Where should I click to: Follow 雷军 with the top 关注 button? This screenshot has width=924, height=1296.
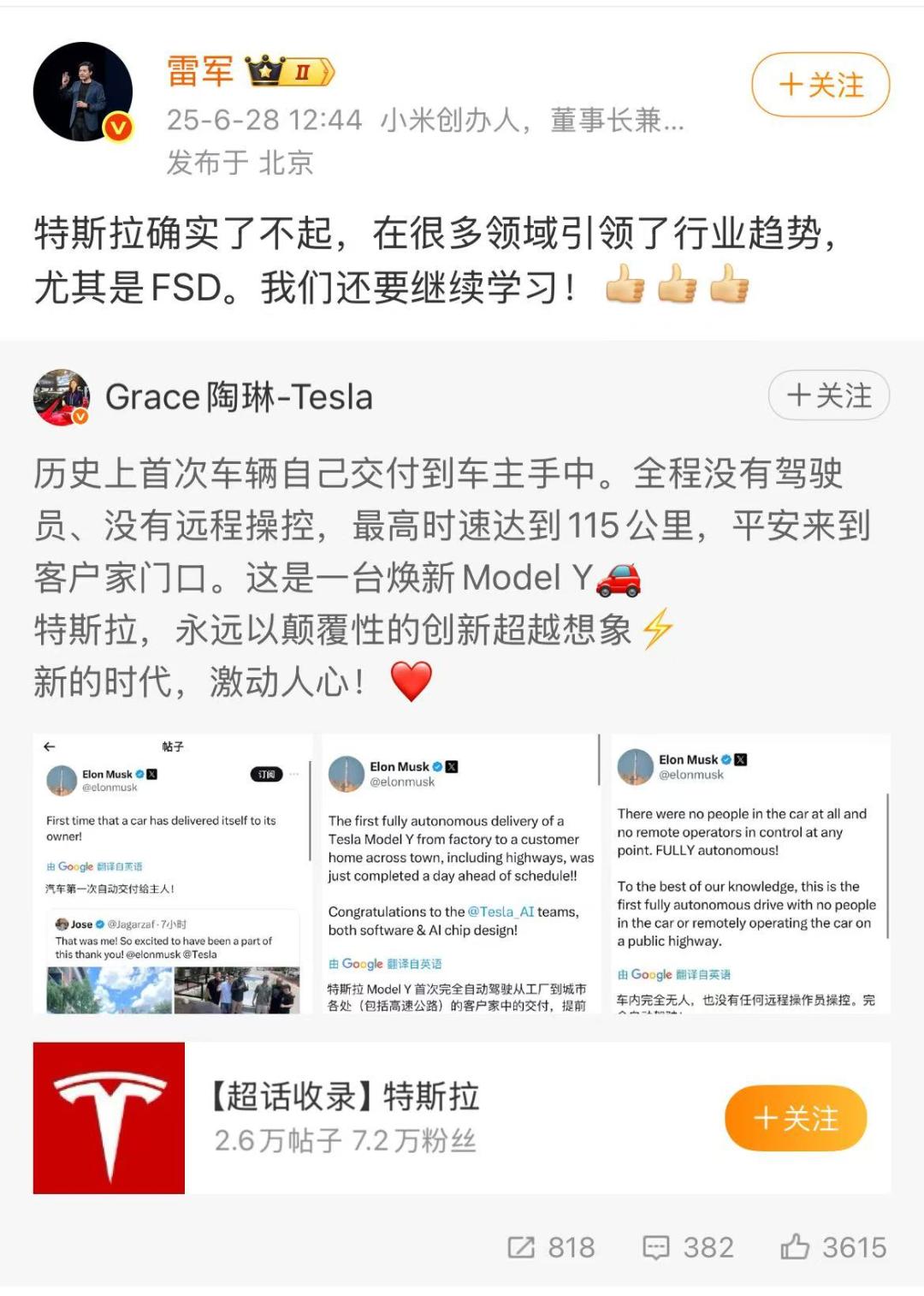[820, 85]
